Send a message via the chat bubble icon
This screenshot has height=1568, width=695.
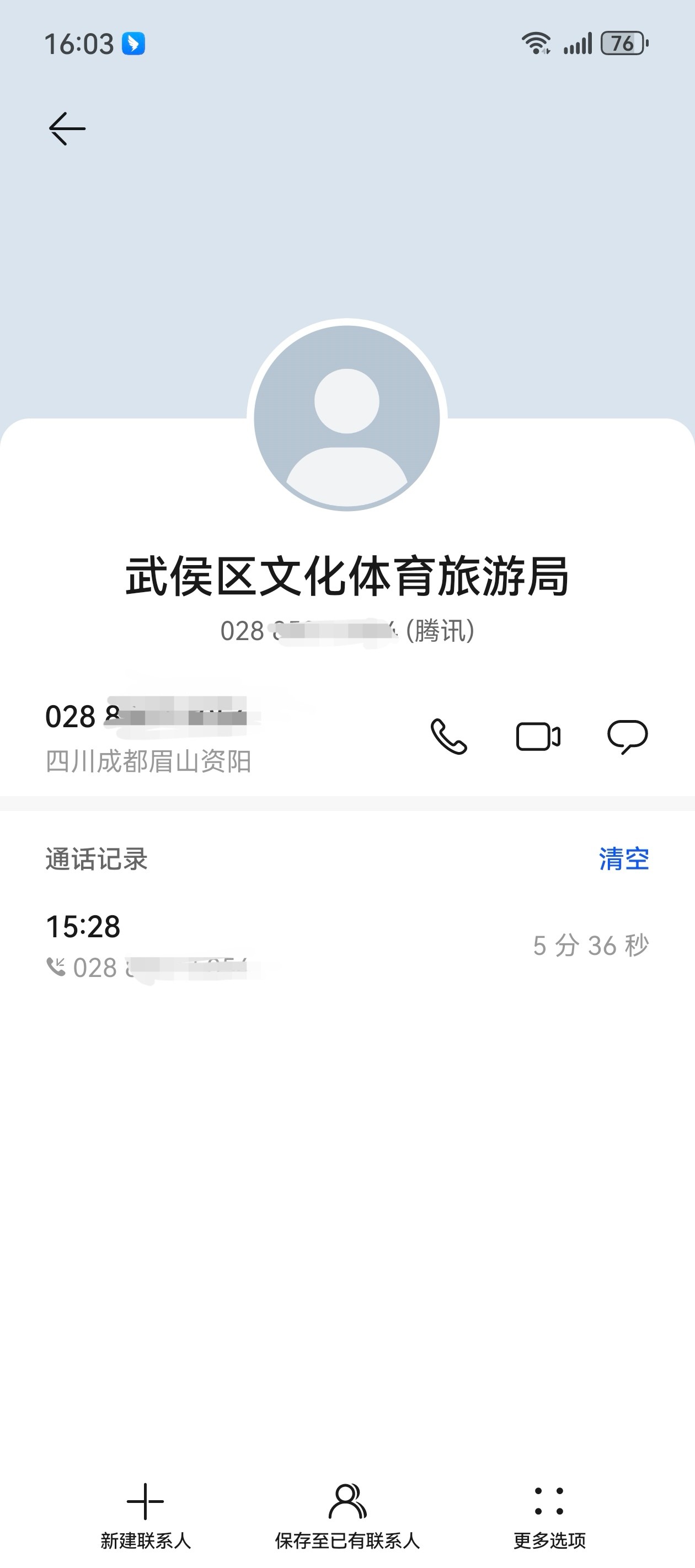[627, 737]
